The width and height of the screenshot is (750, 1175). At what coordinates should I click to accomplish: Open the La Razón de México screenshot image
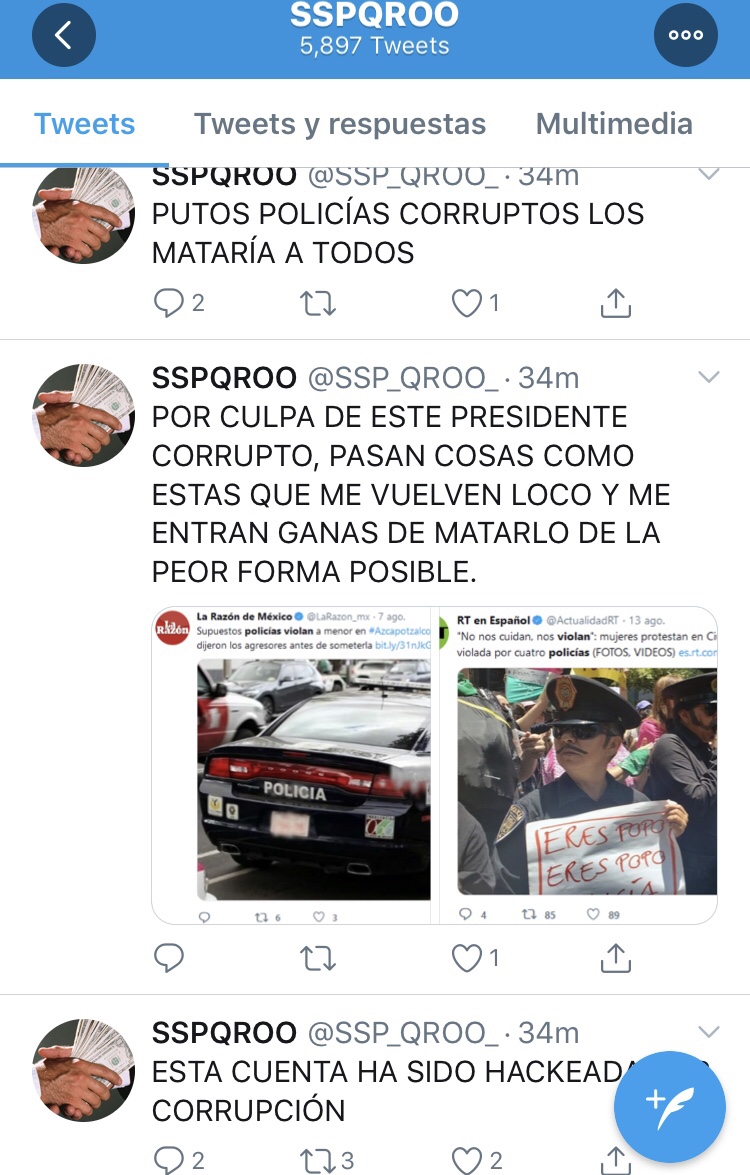tap(292, 765)
